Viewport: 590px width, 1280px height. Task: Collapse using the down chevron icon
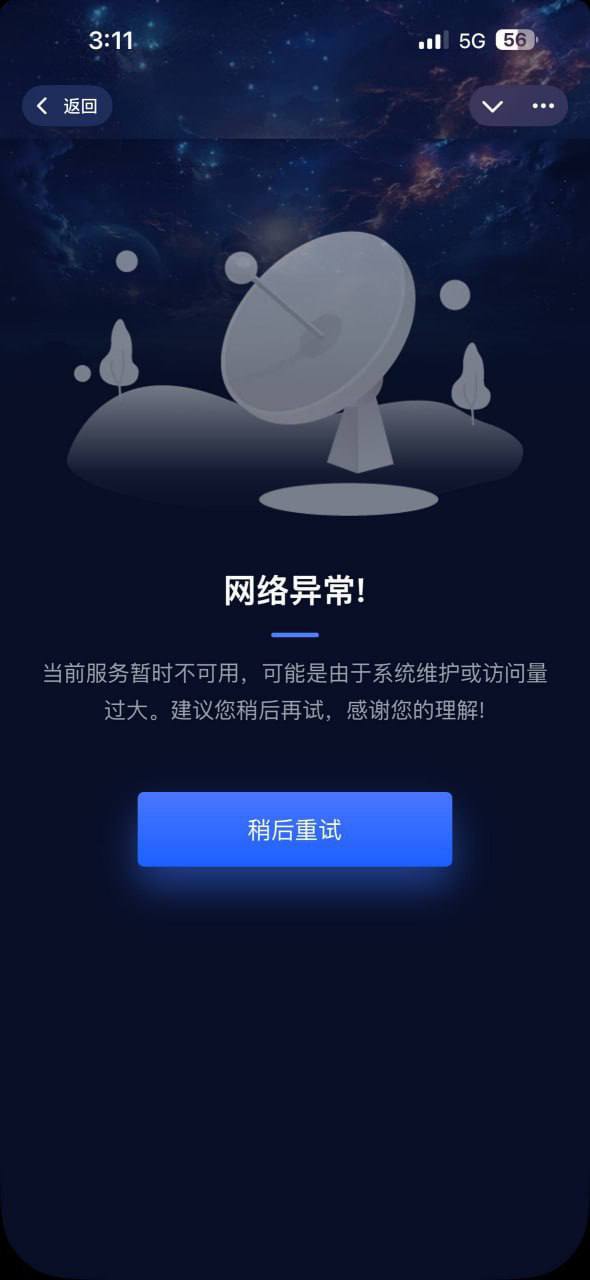[492, 106]
